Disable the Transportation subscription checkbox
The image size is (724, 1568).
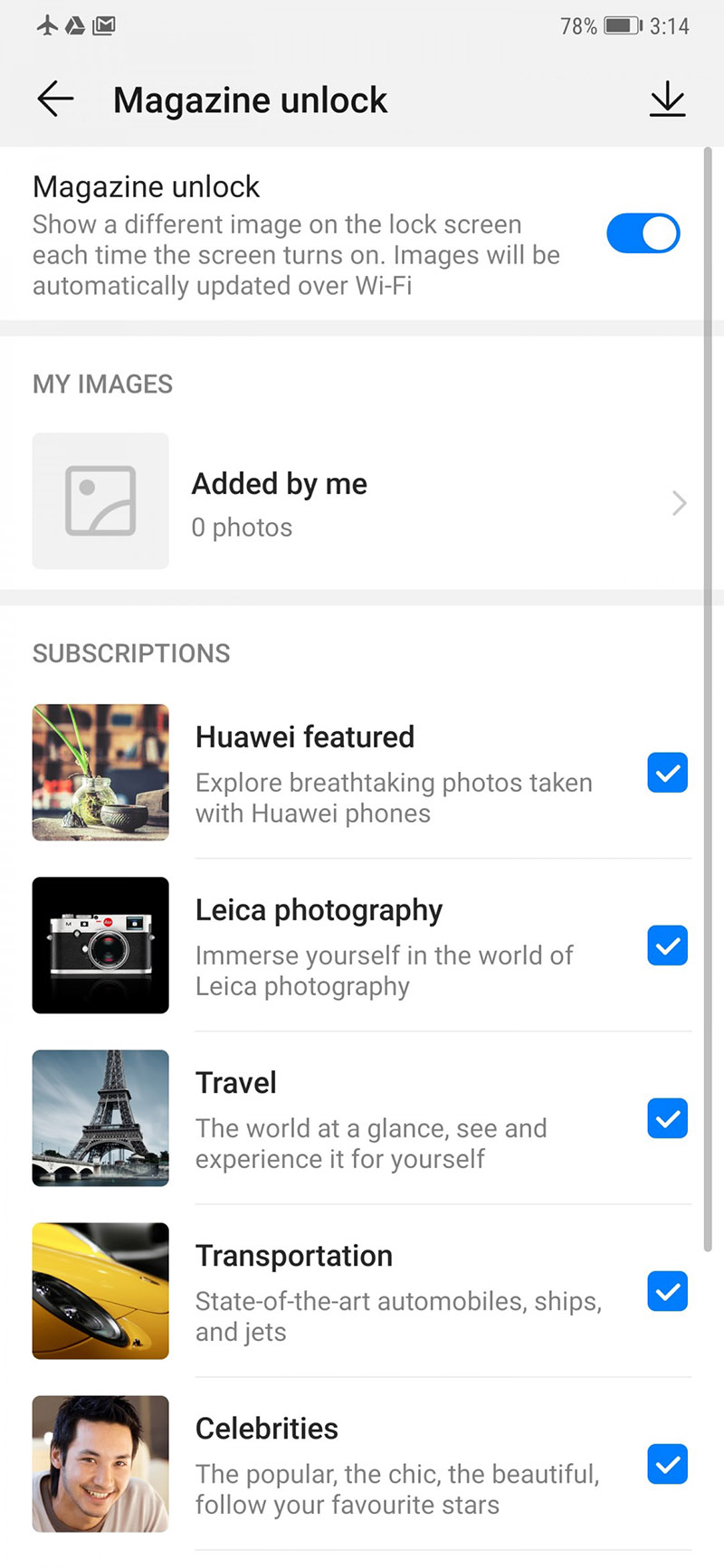point(668,1291)
